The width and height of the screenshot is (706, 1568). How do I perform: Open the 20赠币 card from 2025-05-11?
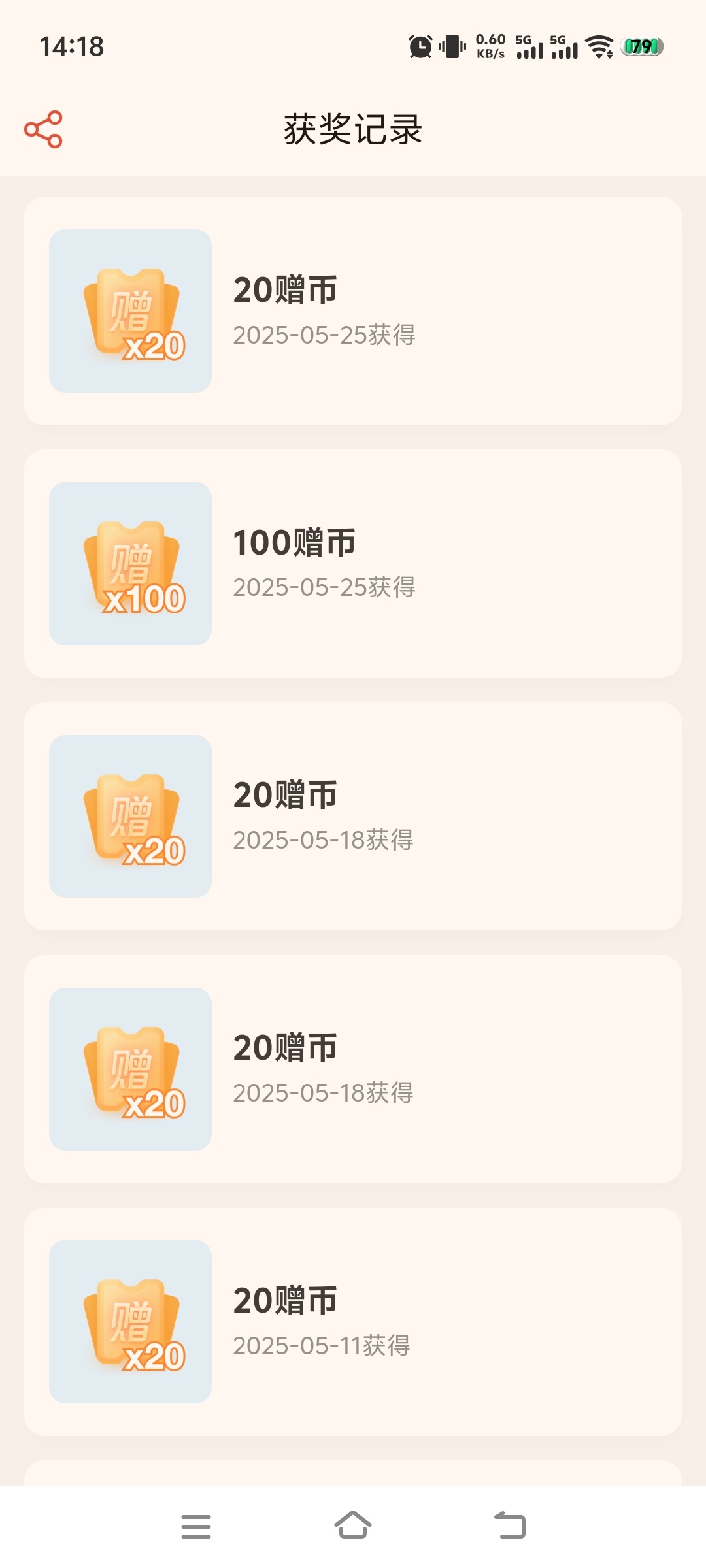tap(353, 1322)
